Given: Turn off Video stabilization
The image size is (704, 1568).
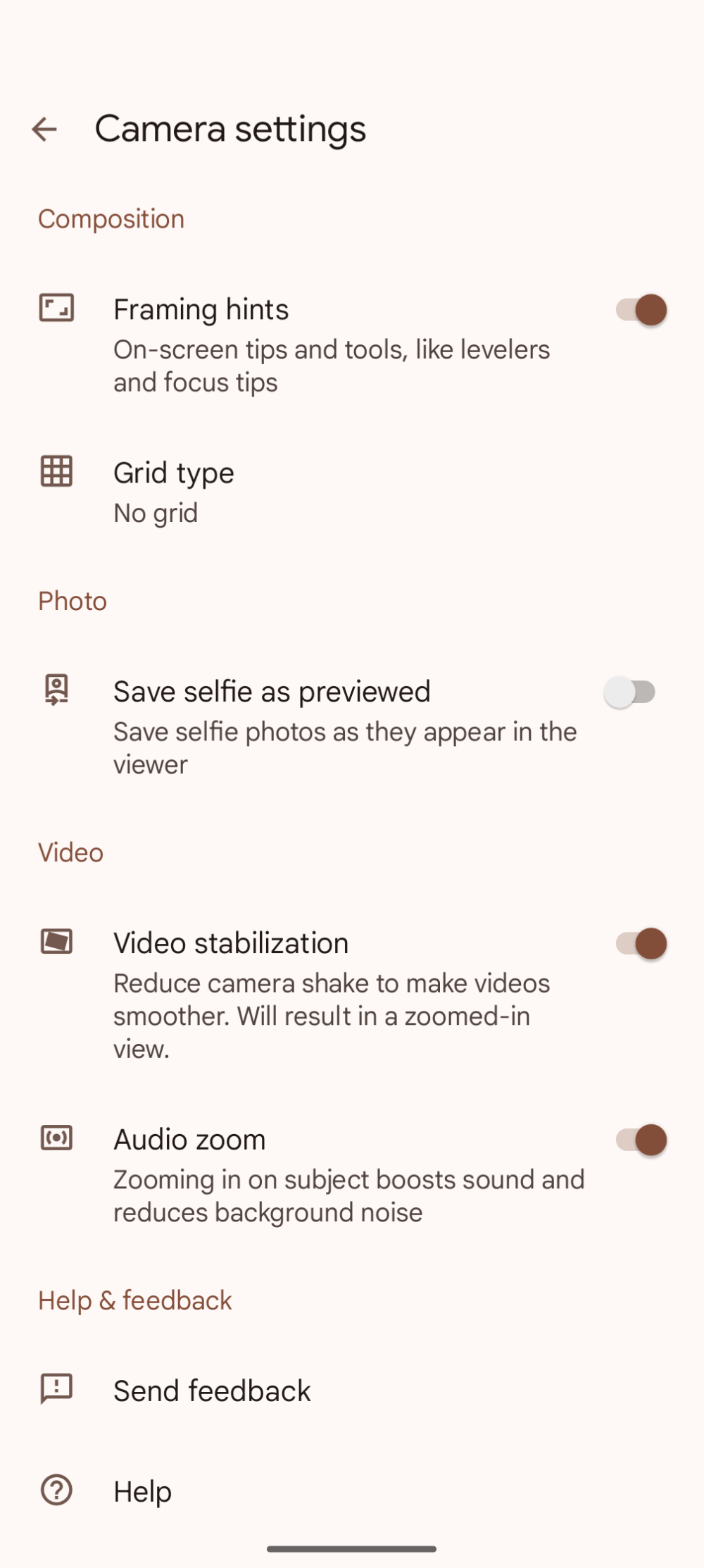Looking at the screenshot, I should tap(639, 943).
